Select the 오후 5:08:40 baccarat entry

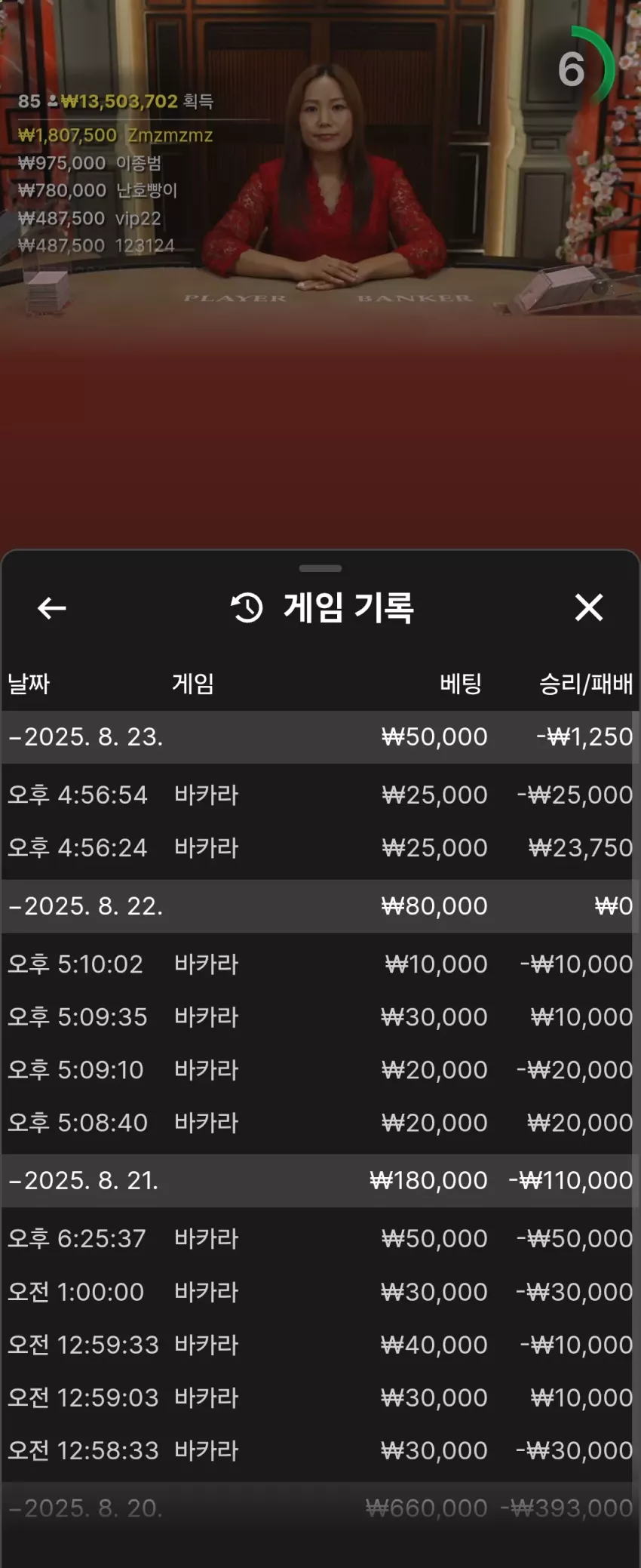coord(320,1122)
